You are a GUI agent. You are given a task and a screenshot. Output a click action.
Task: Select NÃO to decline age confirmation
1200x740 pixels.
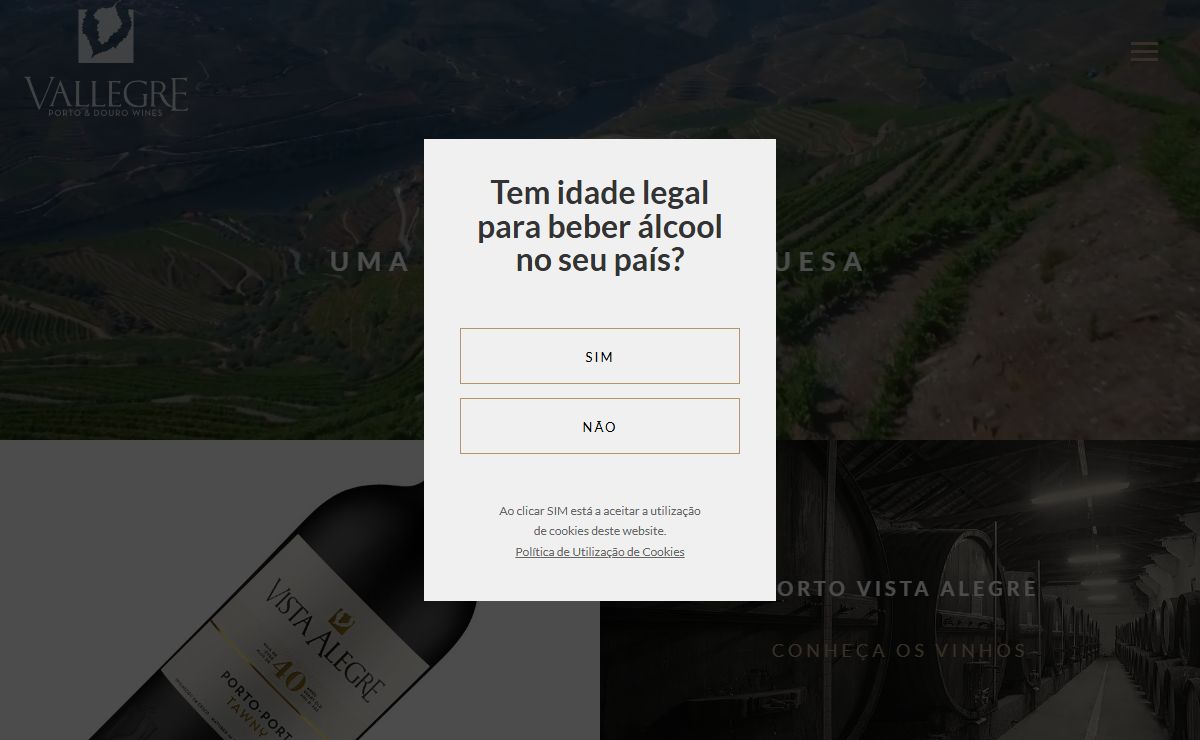(x=599, y=426)
